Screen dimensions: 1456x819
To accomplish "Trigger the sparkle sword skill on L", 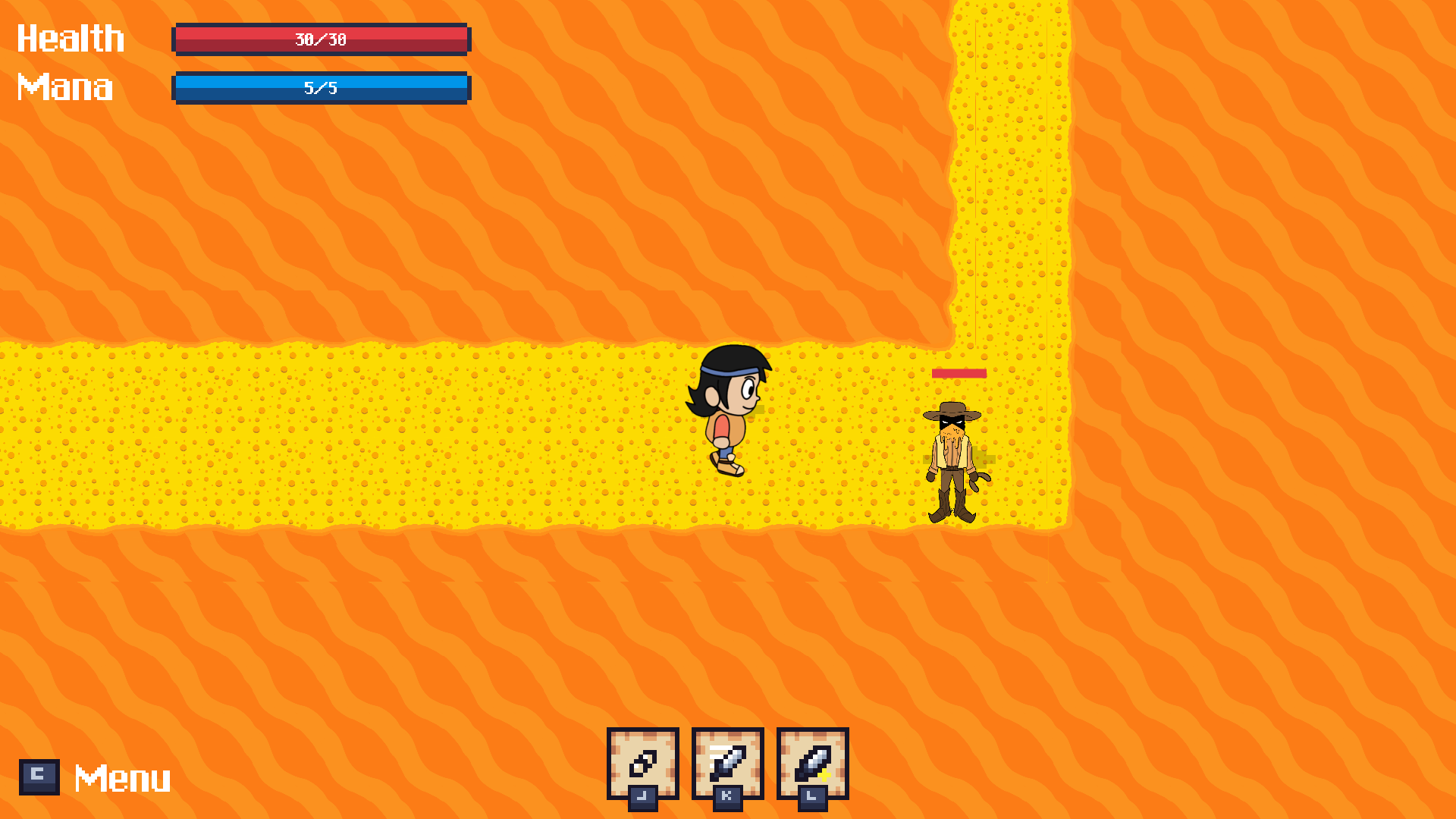I will 812,764.
